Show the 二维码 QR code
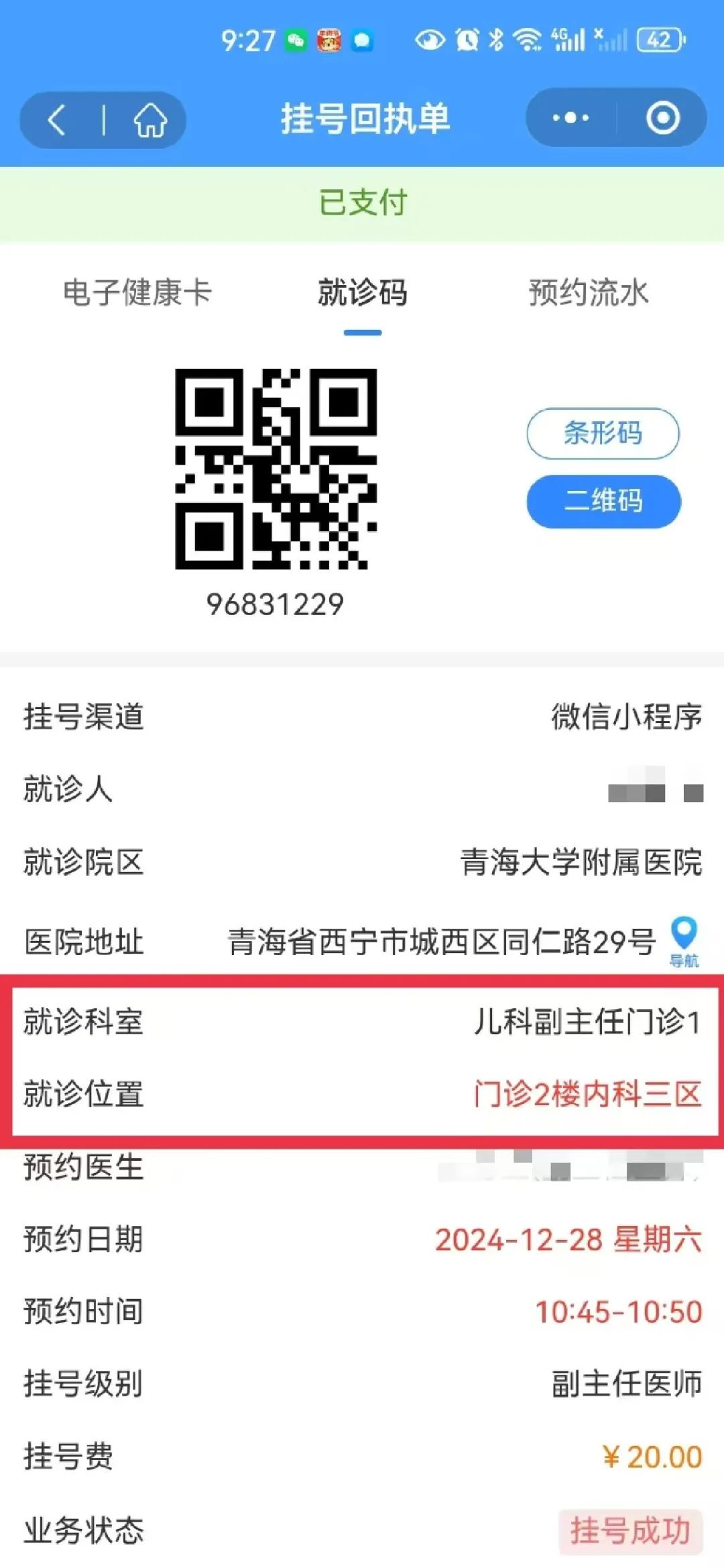The width and height of the screenshot is (724, 1568). coord(603,501)
